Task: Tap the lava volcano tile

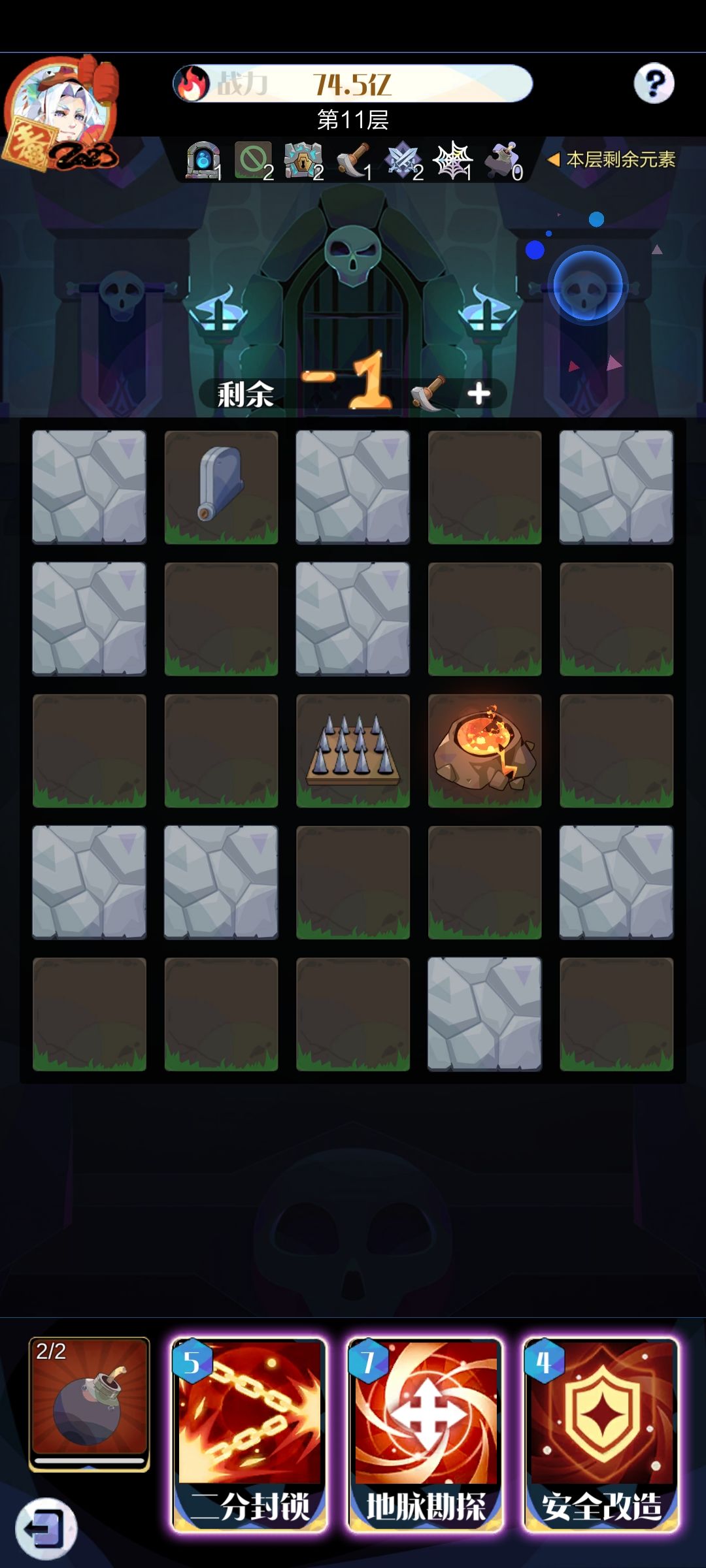Action: coord(484,751)
